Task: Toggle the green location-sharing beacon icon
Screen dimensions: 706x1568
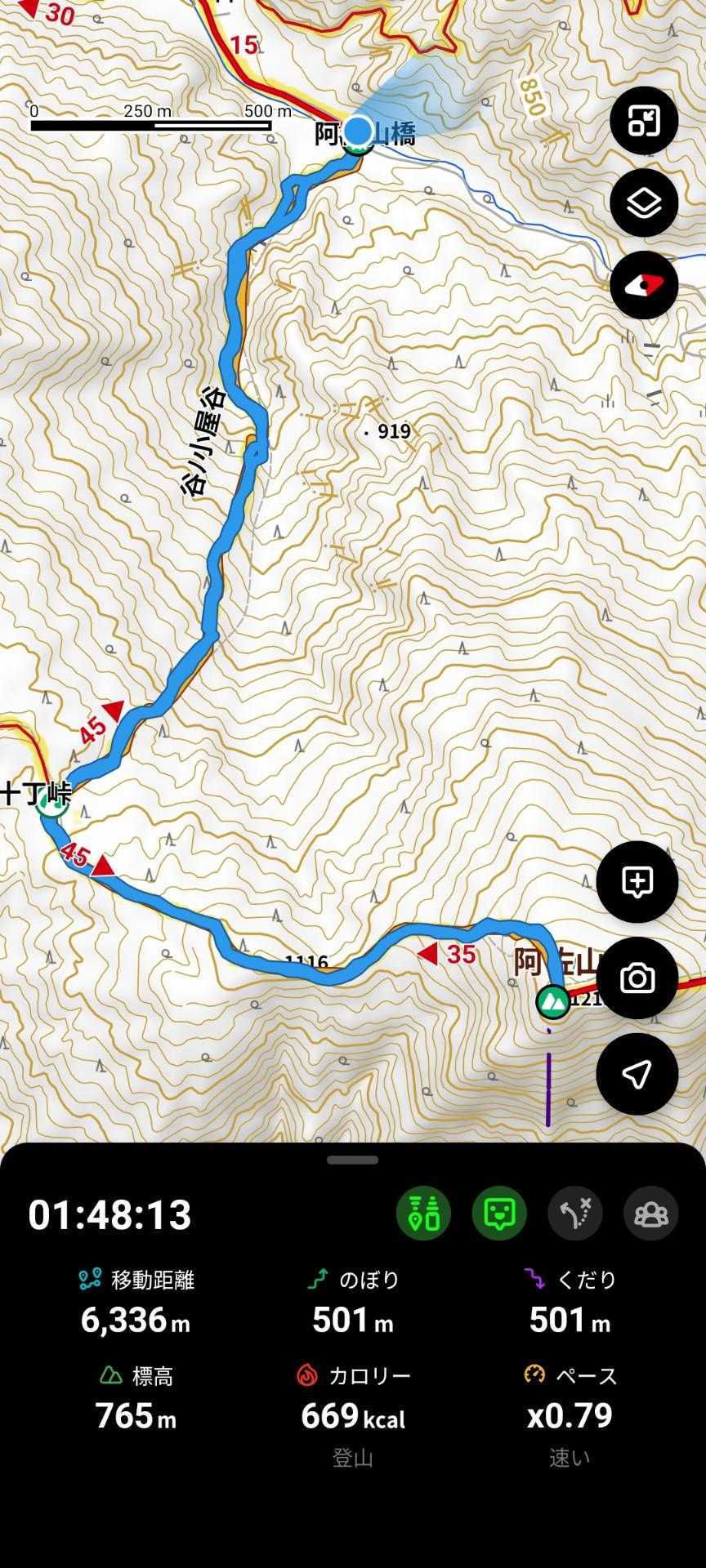Action: 423,1214
